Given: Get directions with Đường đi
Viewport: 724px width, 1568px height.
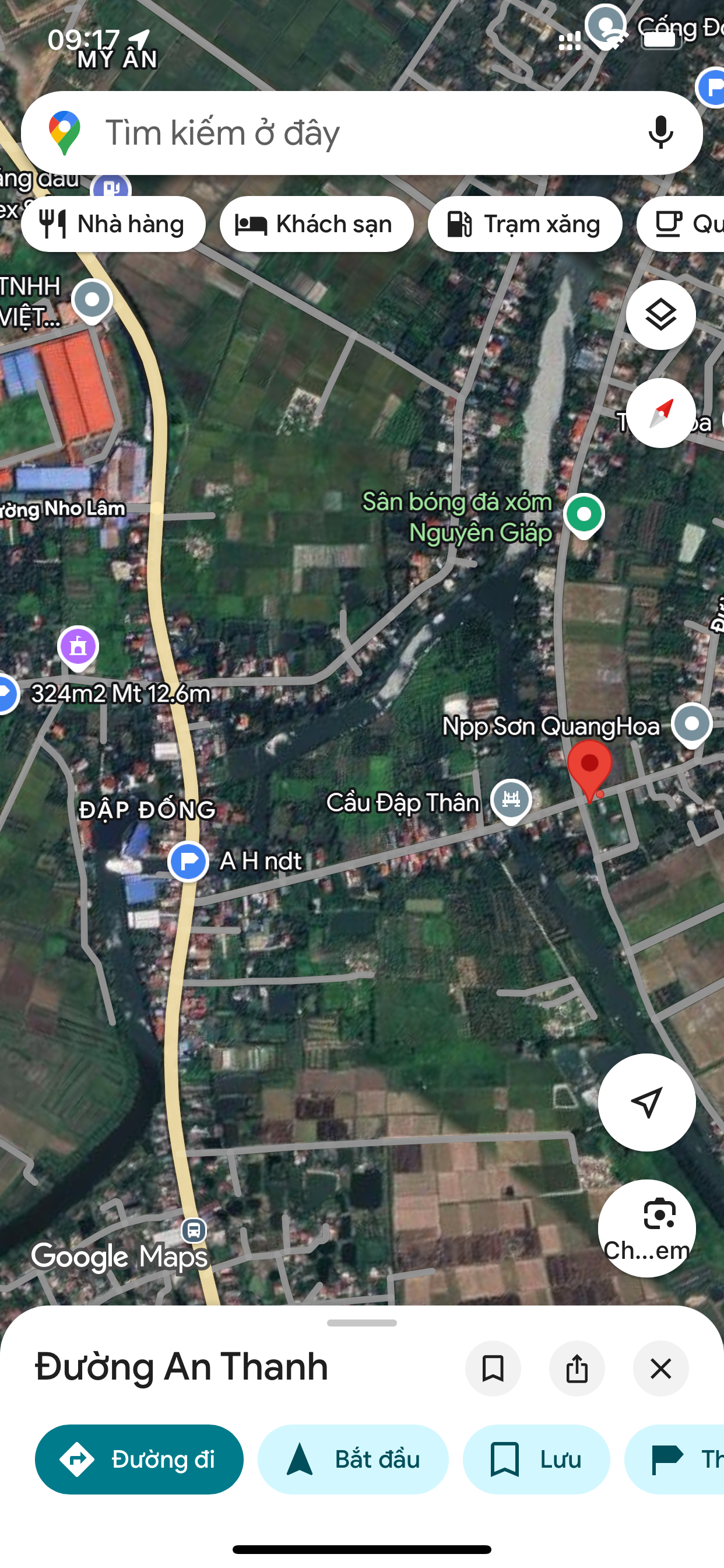Looking at the screenshot, I should [139, 1459].
